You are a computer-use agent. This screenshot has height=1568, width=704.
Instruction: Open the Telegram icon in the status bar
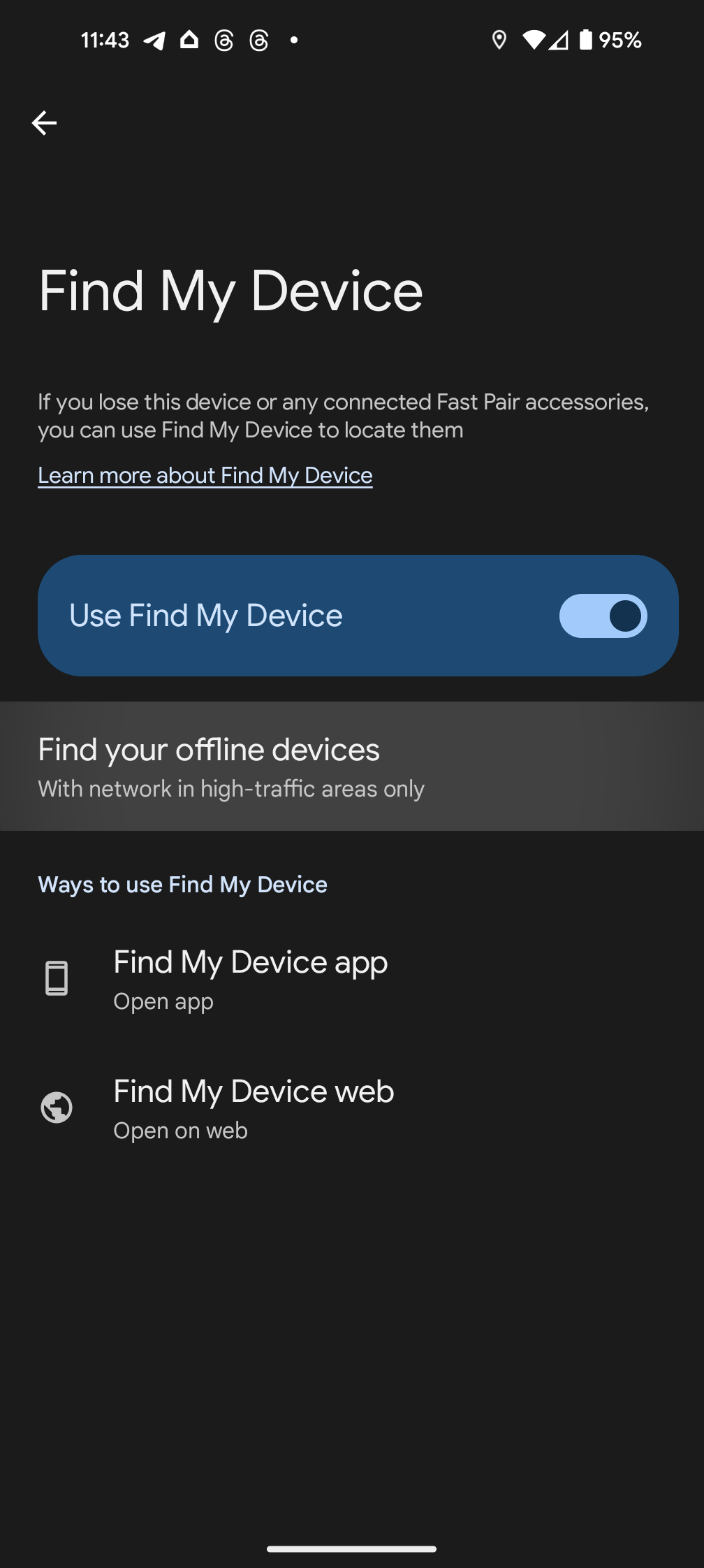153,40
